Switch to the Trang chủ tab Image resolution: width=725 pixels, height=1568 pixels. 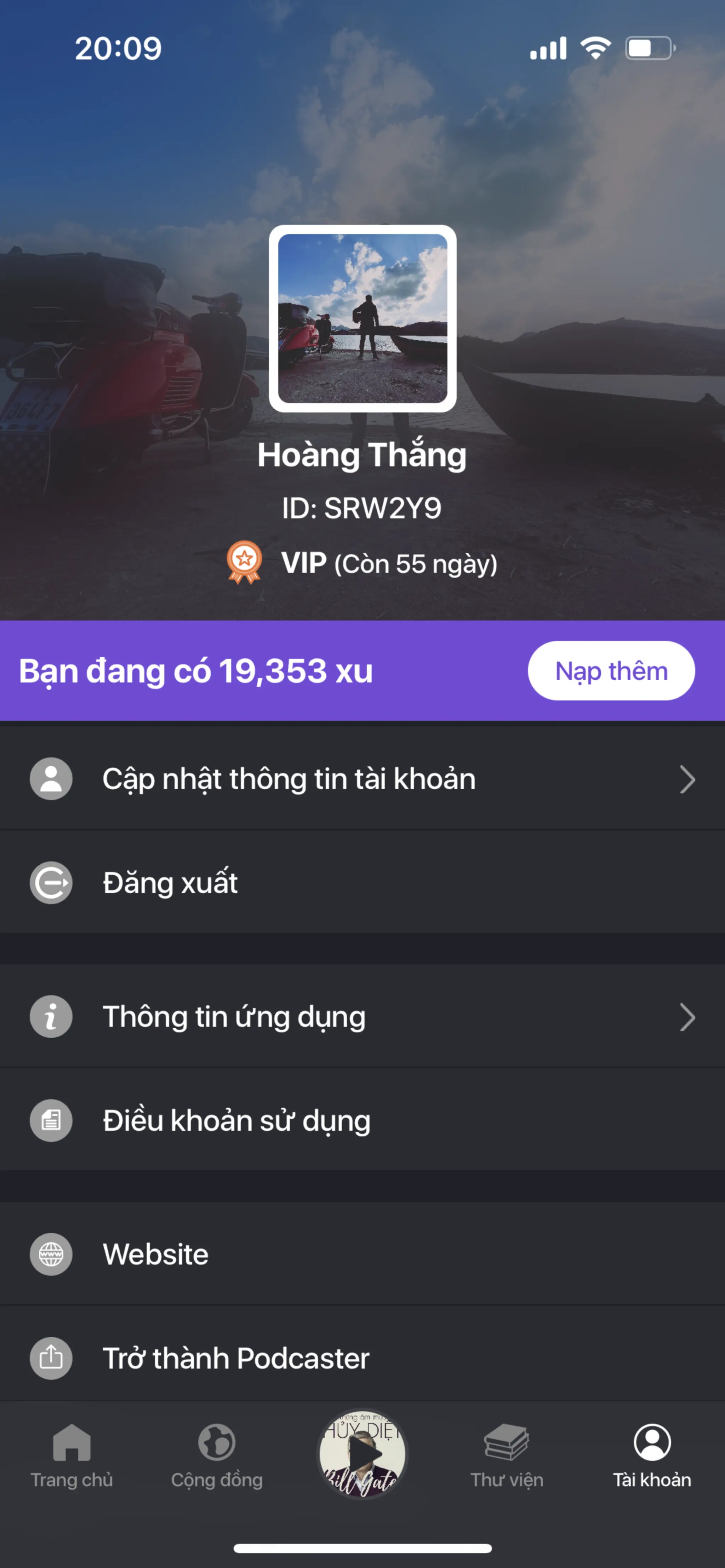72,1456
